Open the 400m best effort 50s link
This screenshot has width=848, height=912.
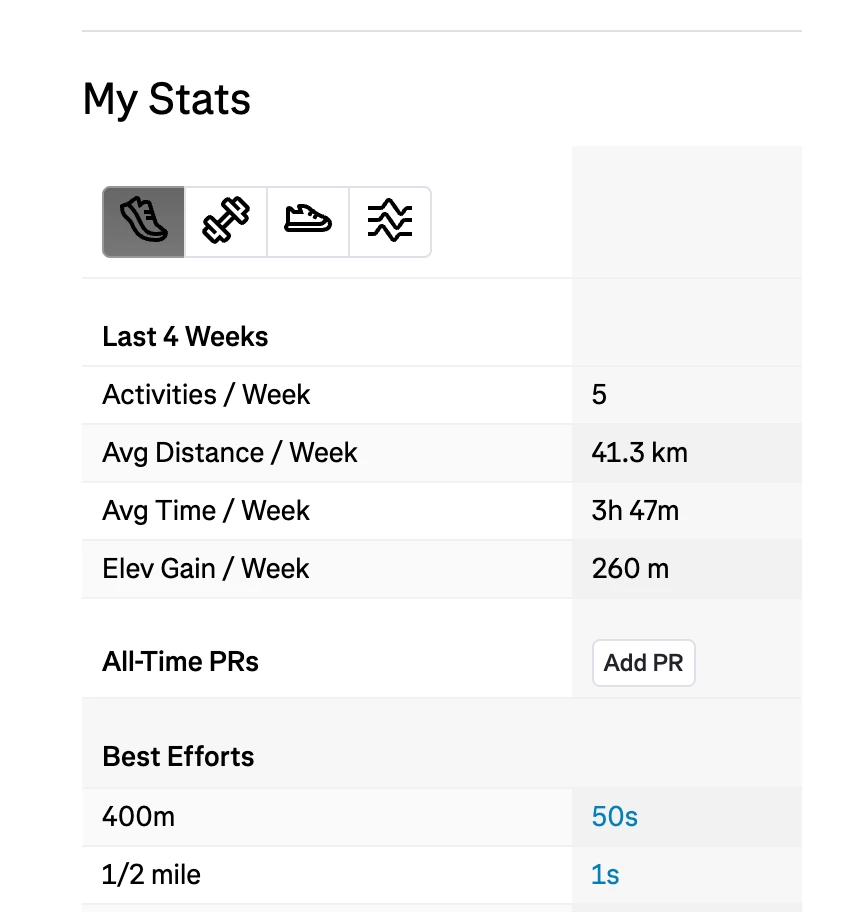tap(614, 817)
